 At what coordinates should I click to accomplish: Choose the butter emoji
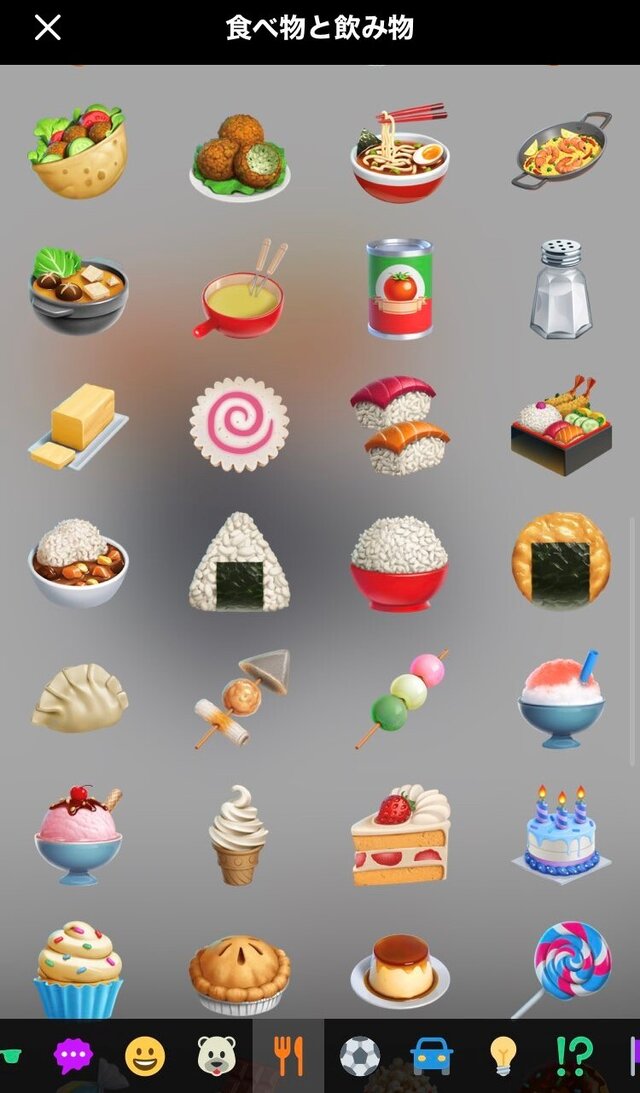pyautogui.click(x=78, y=424)
